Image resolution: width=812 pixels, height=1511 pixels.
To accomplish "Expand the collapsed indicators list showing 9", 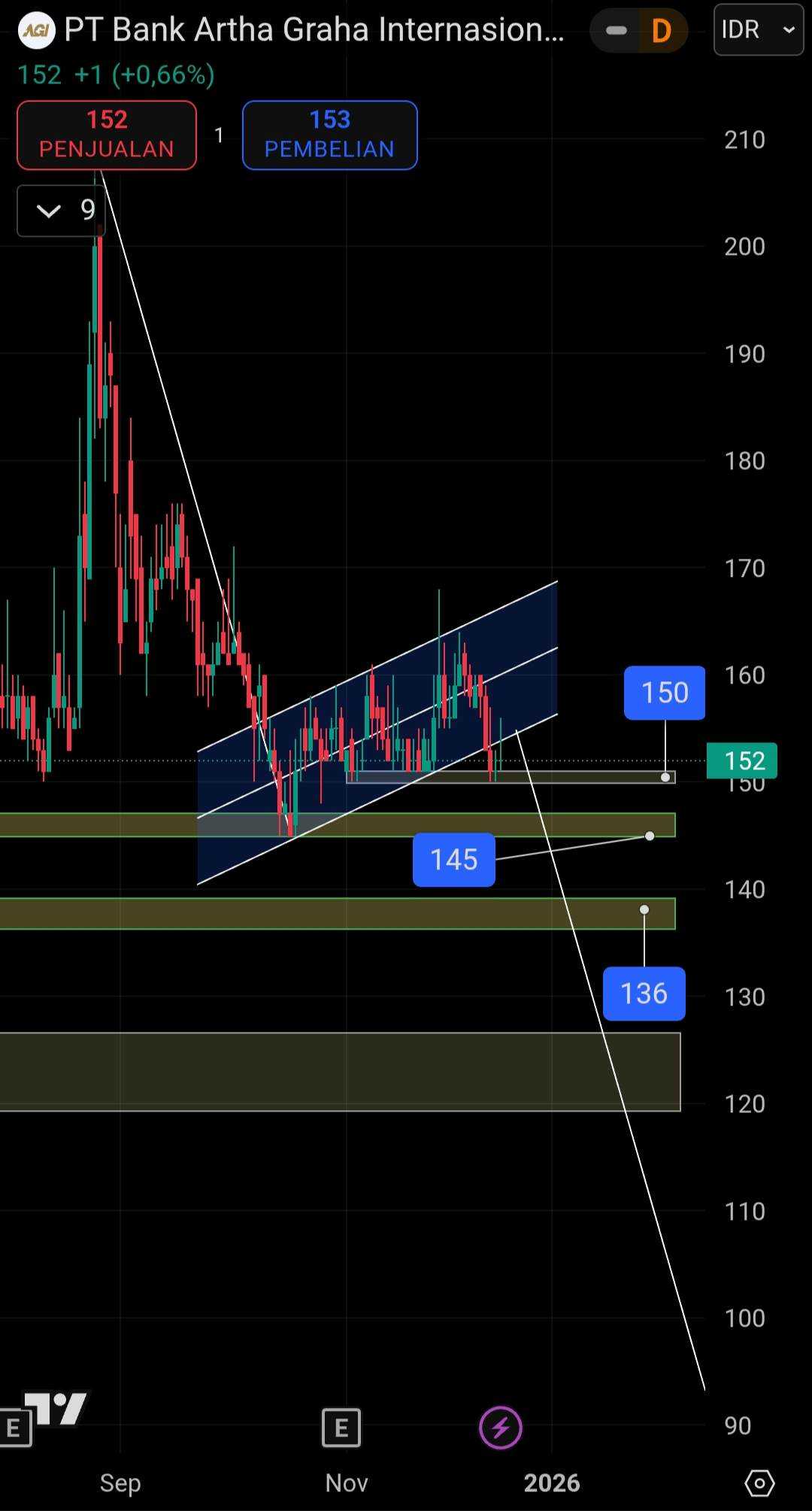I will [62, 211].
